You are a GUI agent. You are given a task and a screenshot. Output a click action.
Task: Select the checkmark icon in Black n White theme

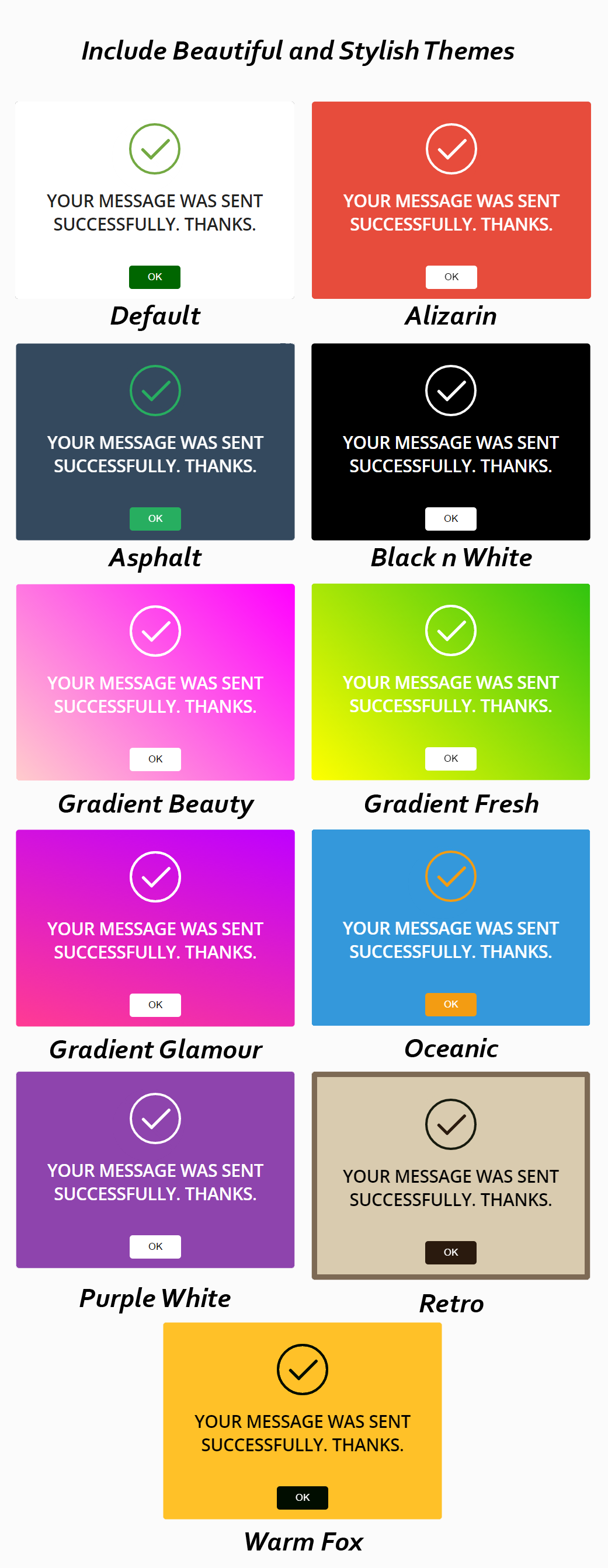click(451, 390)
